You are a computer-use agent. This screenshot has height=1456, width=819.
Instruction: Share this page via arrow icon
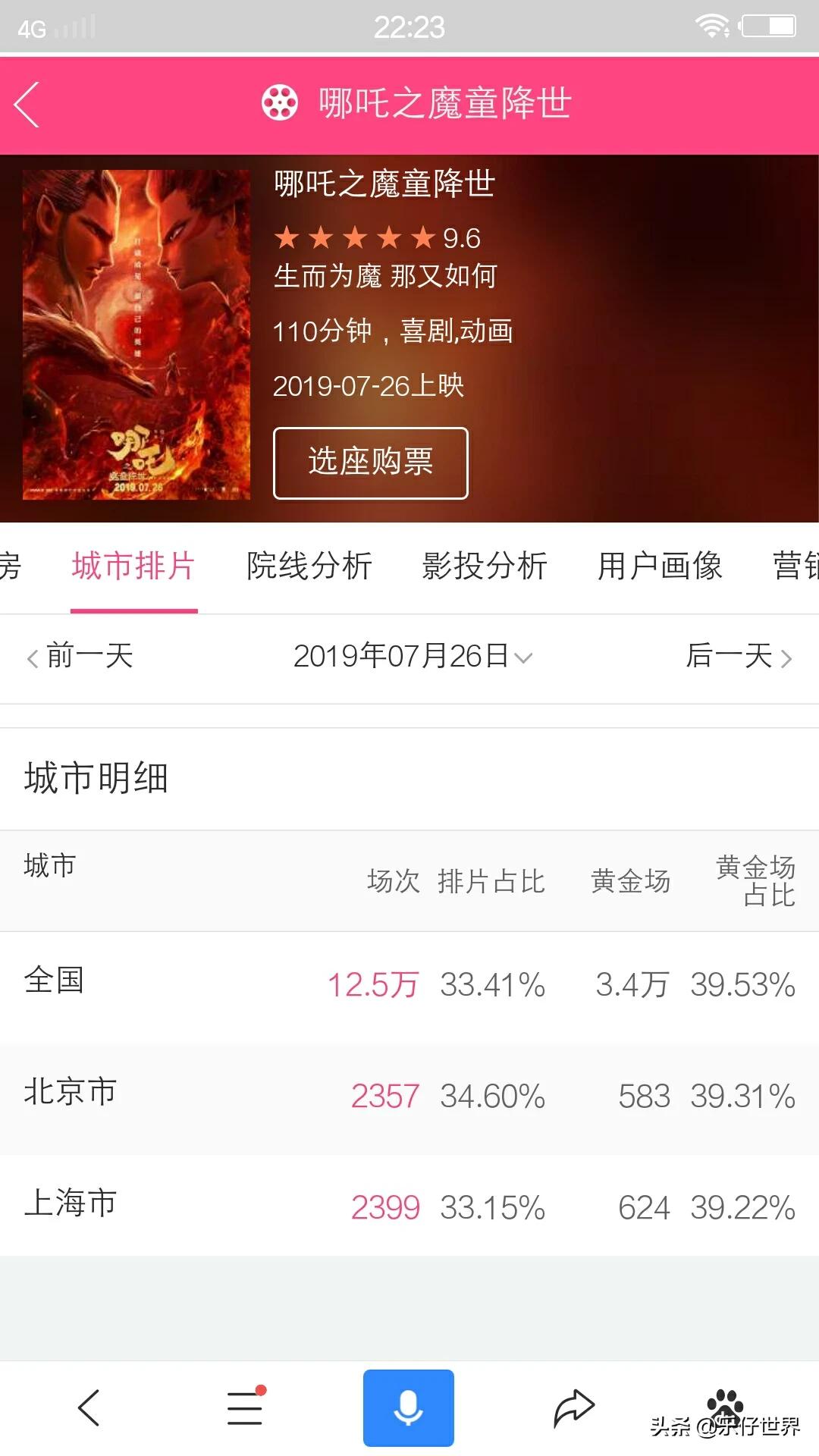click(574, 1408)
